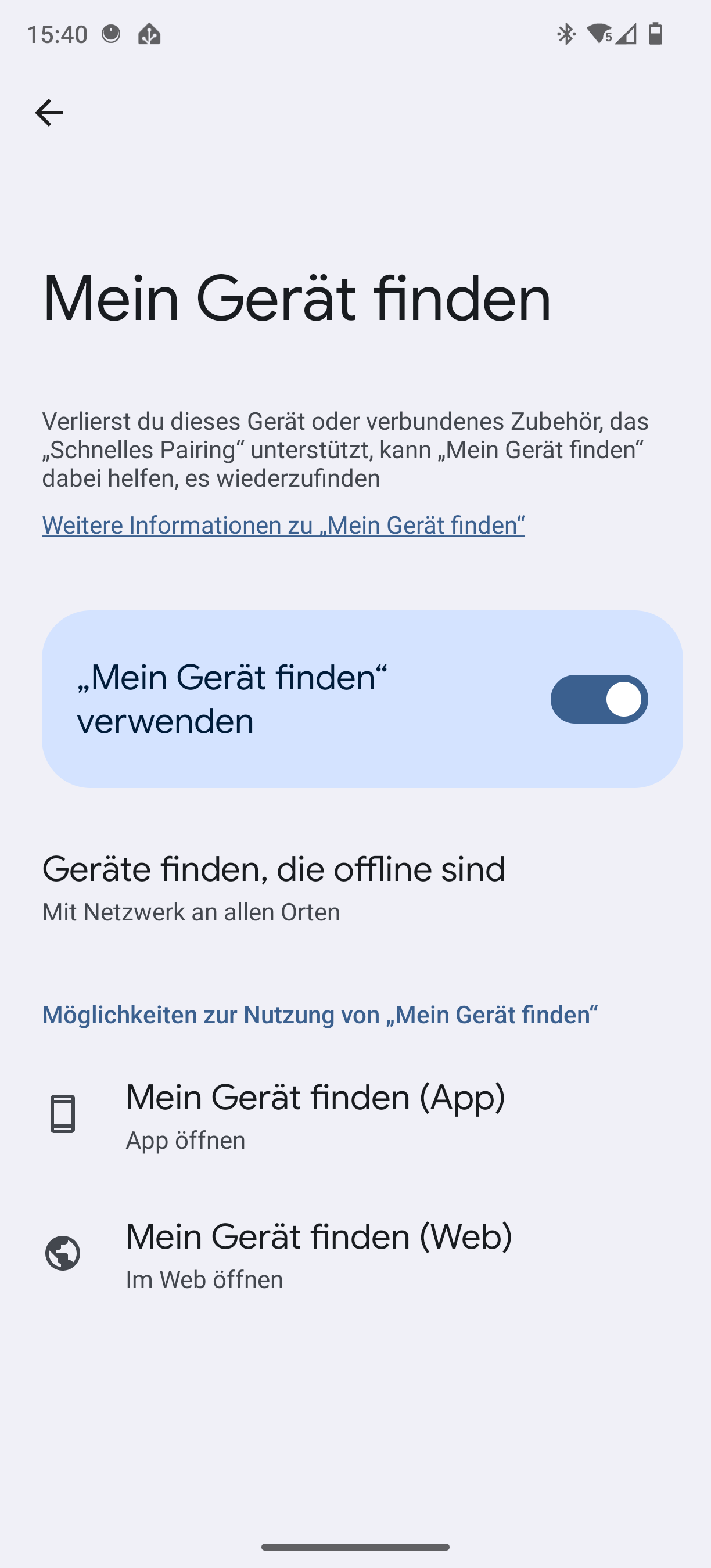Toggle „Mein Gerät finden“ verwenden switch
Viewport: 711px width, 1568px height.
coord(599,699)
